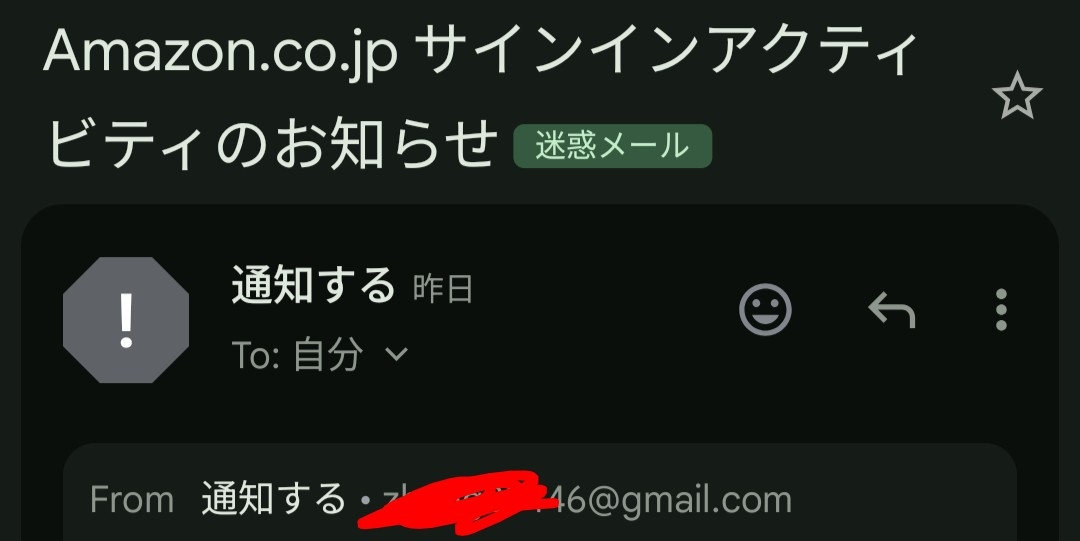The width and height of the screenshot is (1080, 541).
Task: Reply to the email from 通知する
Action: (892, 311)
